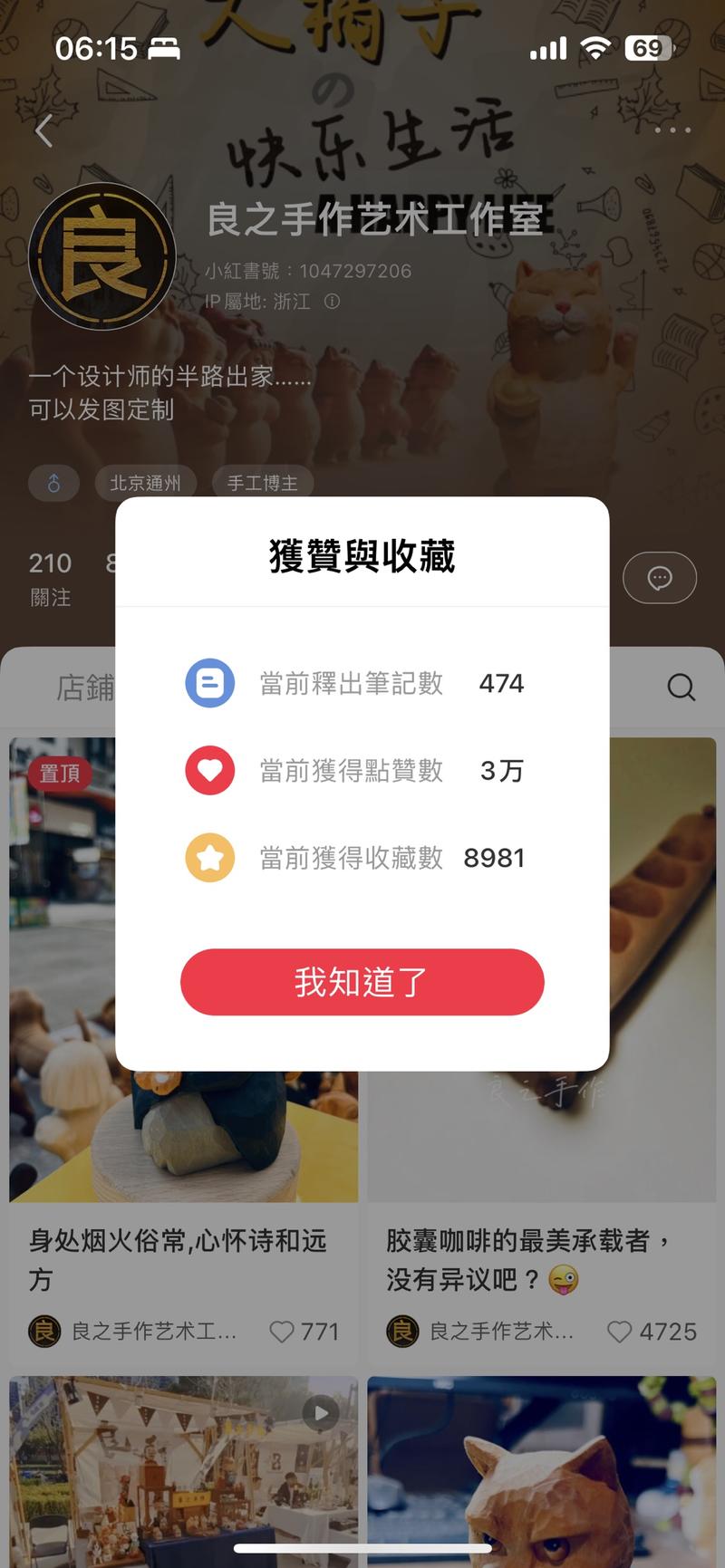
Task: Tap the 良 profile avatar
Action: [x=101, y=256]
